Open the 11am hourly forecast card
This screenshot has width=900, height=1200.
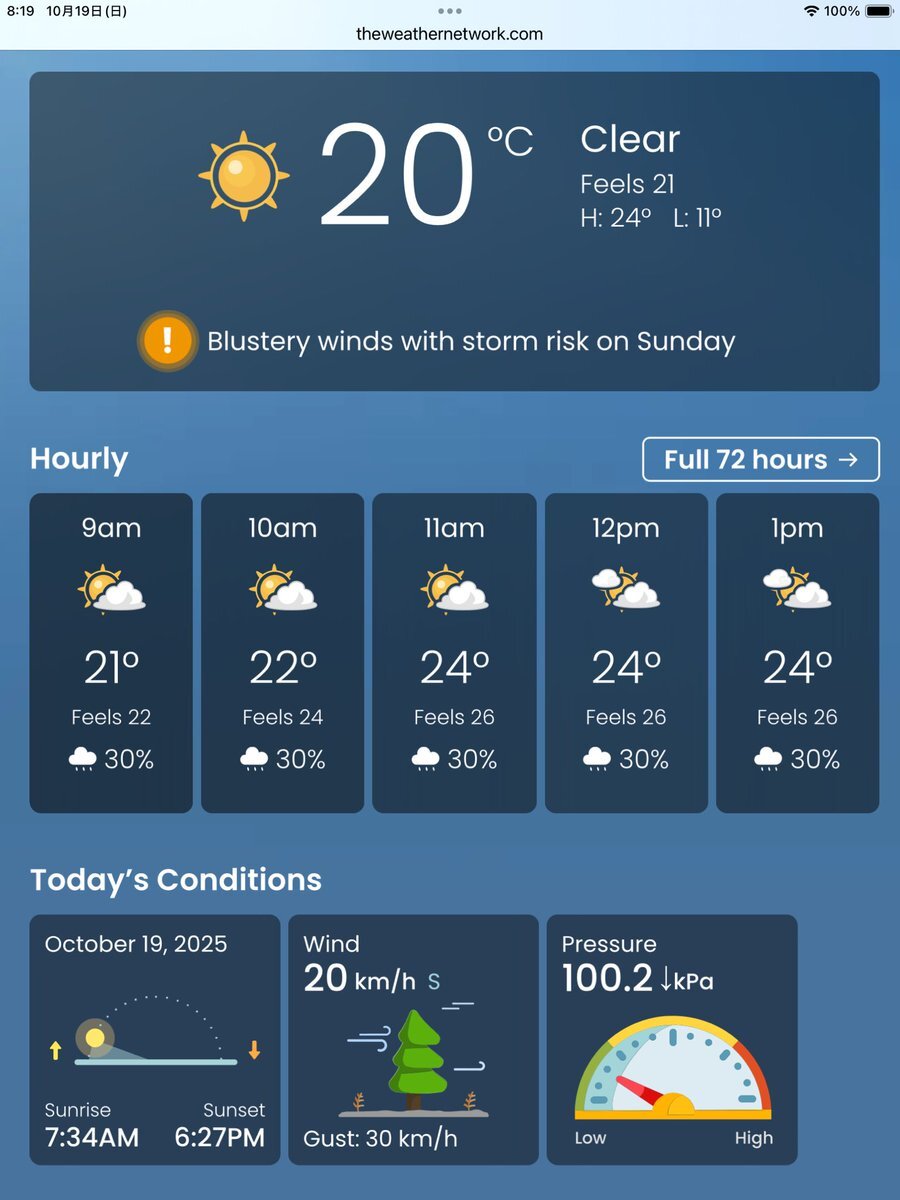pyautogui.click(x=454, y=652)
